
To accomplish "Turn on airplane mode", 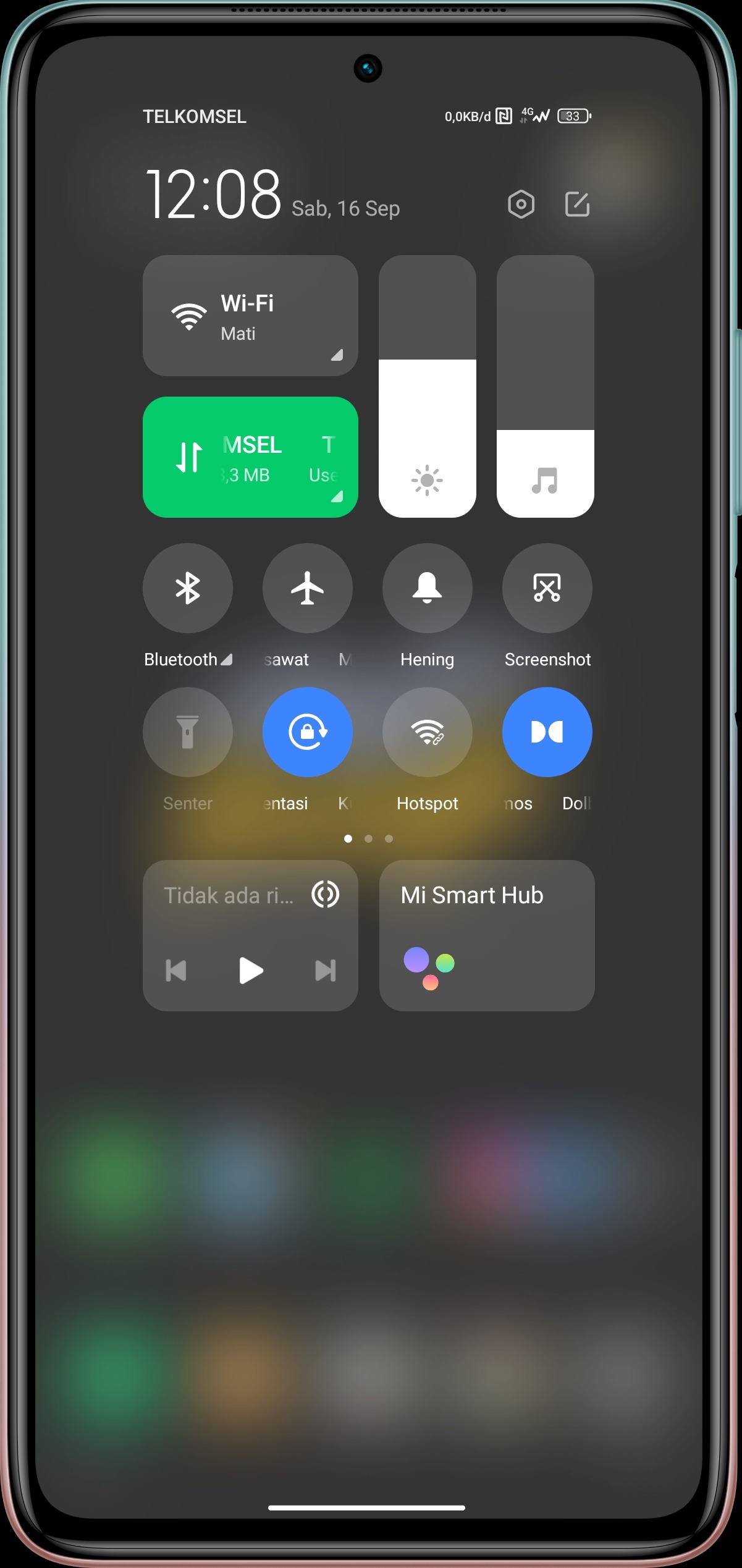I will [308, 588].
